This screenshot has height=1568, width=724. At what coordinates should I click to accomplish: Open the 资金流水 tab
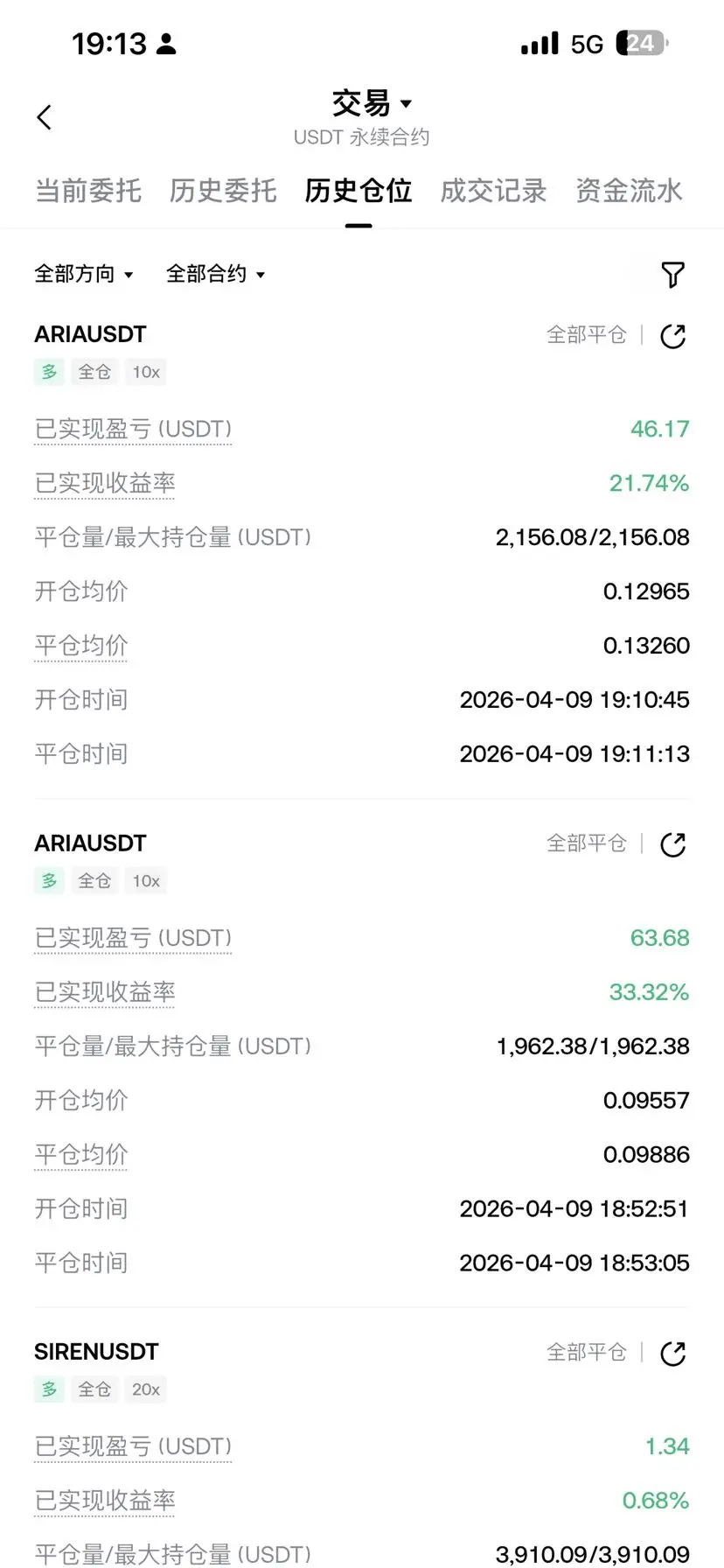[629, 191]
